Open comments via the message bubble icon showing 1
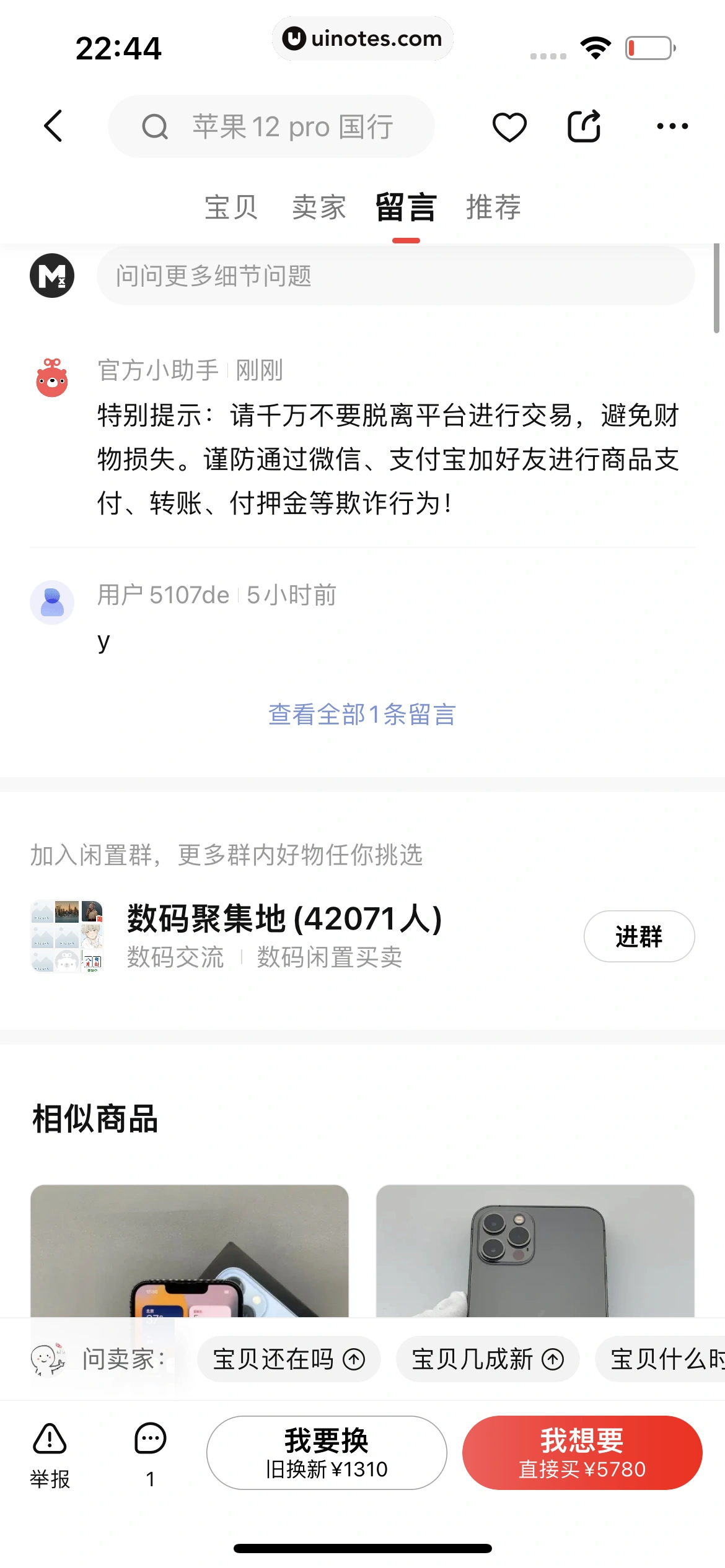The image size is (725, 1568). click(149, 1452)
